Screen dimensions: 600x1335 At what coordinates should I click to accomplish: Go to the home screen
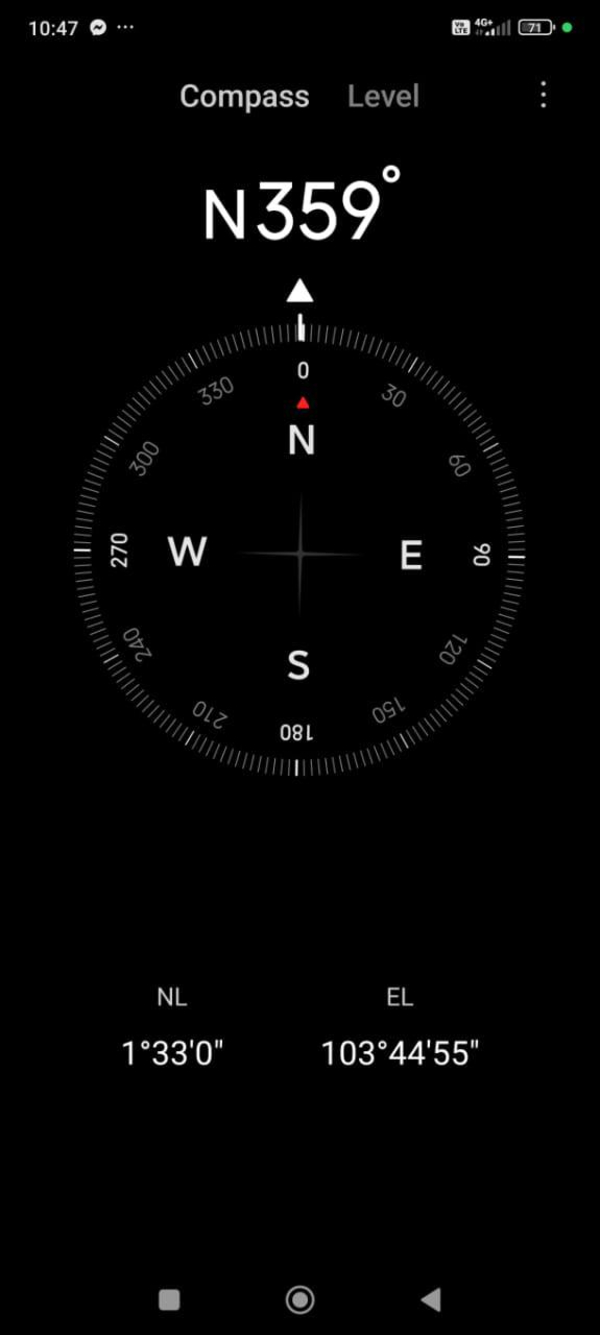click(x=299, y=1299)
